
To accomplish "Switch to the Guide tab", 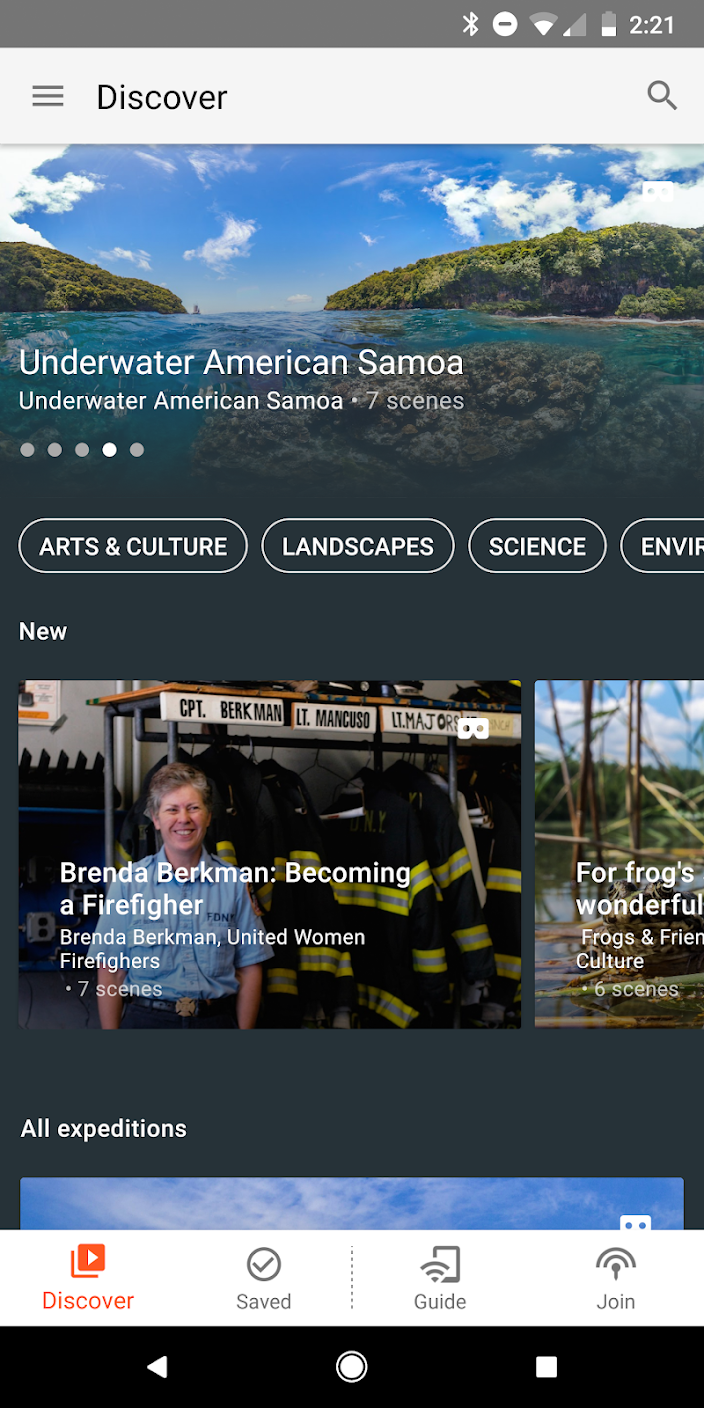I will (440, 1278).
